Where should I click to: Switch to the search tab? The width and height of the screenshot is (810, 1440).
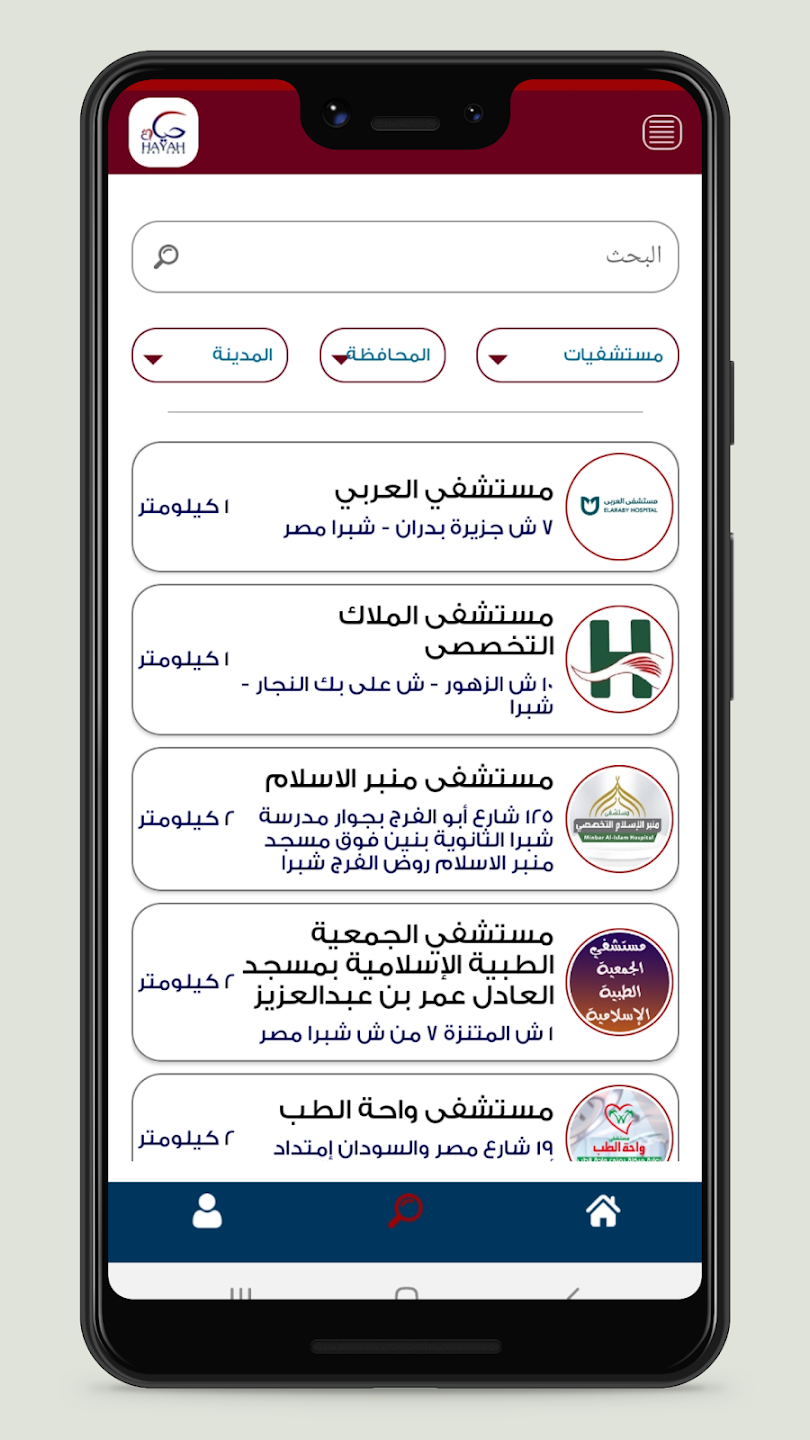tap(405, 1211)
